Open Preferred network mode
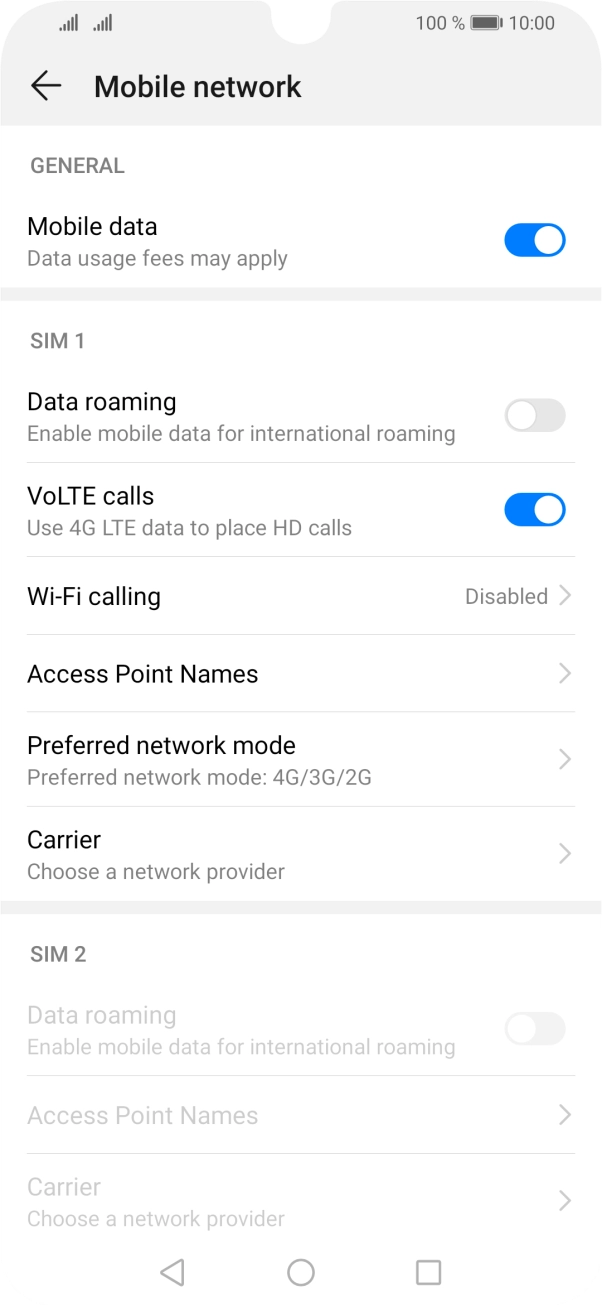Image resolution: width=602 pixels, height=1306 pixels. click(300, 759)
